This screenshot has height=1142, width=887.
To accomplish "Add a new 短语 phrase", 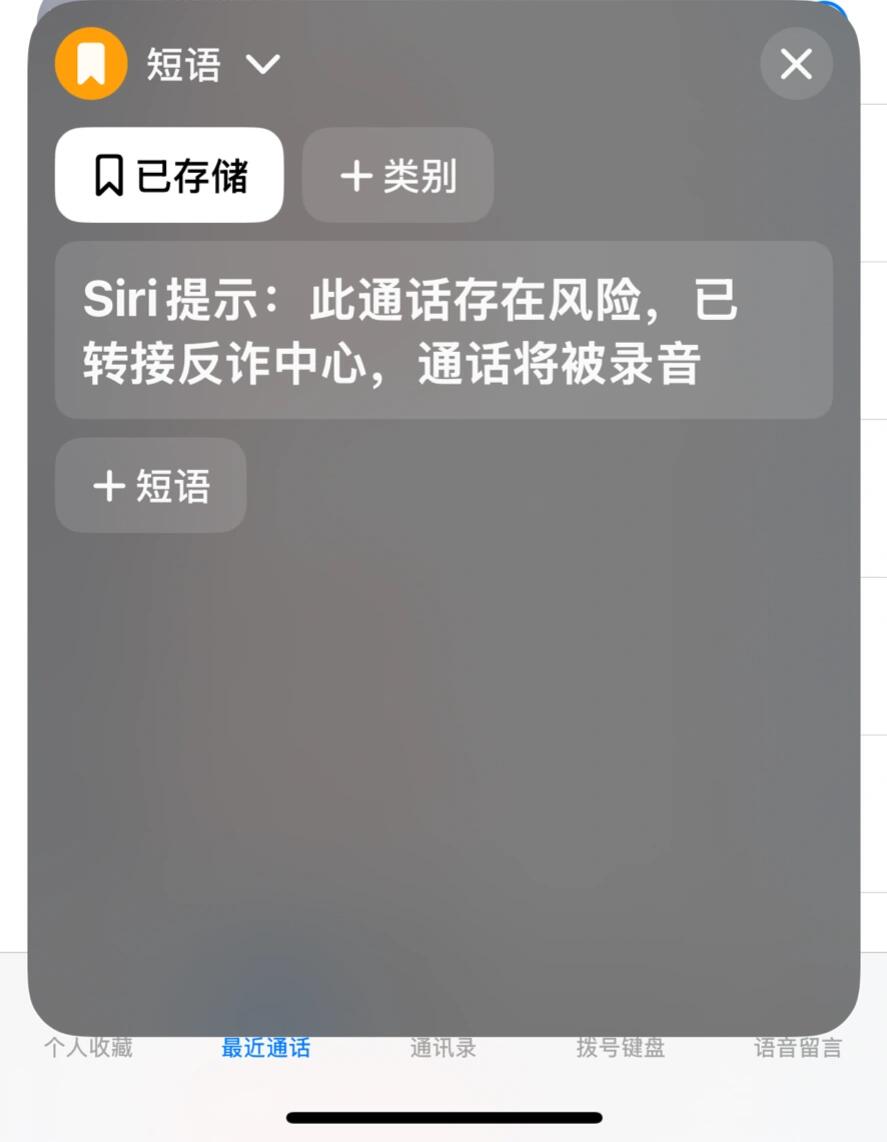I will tap(151, 486).
